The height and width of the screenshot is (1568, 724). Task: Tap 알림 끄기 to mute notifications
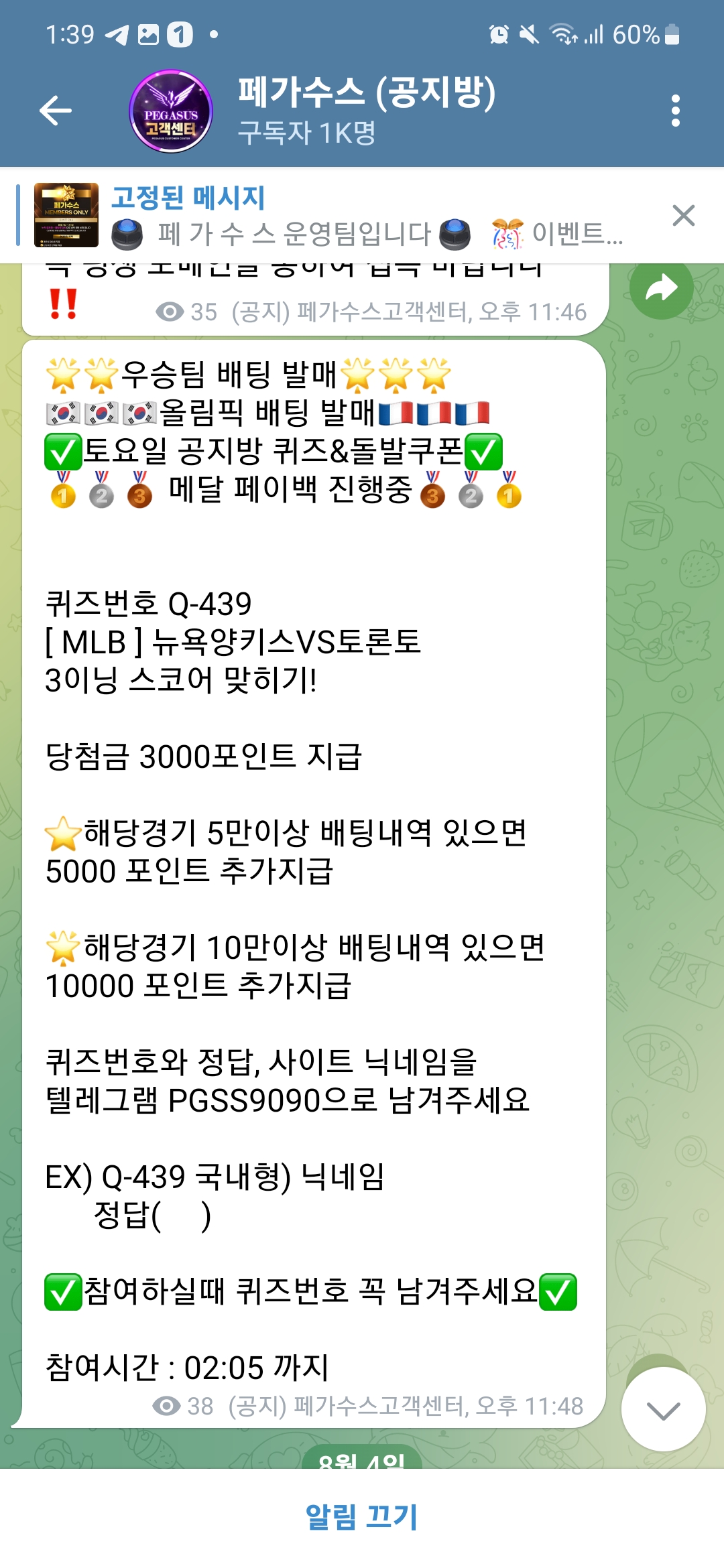click(362, 1516)
